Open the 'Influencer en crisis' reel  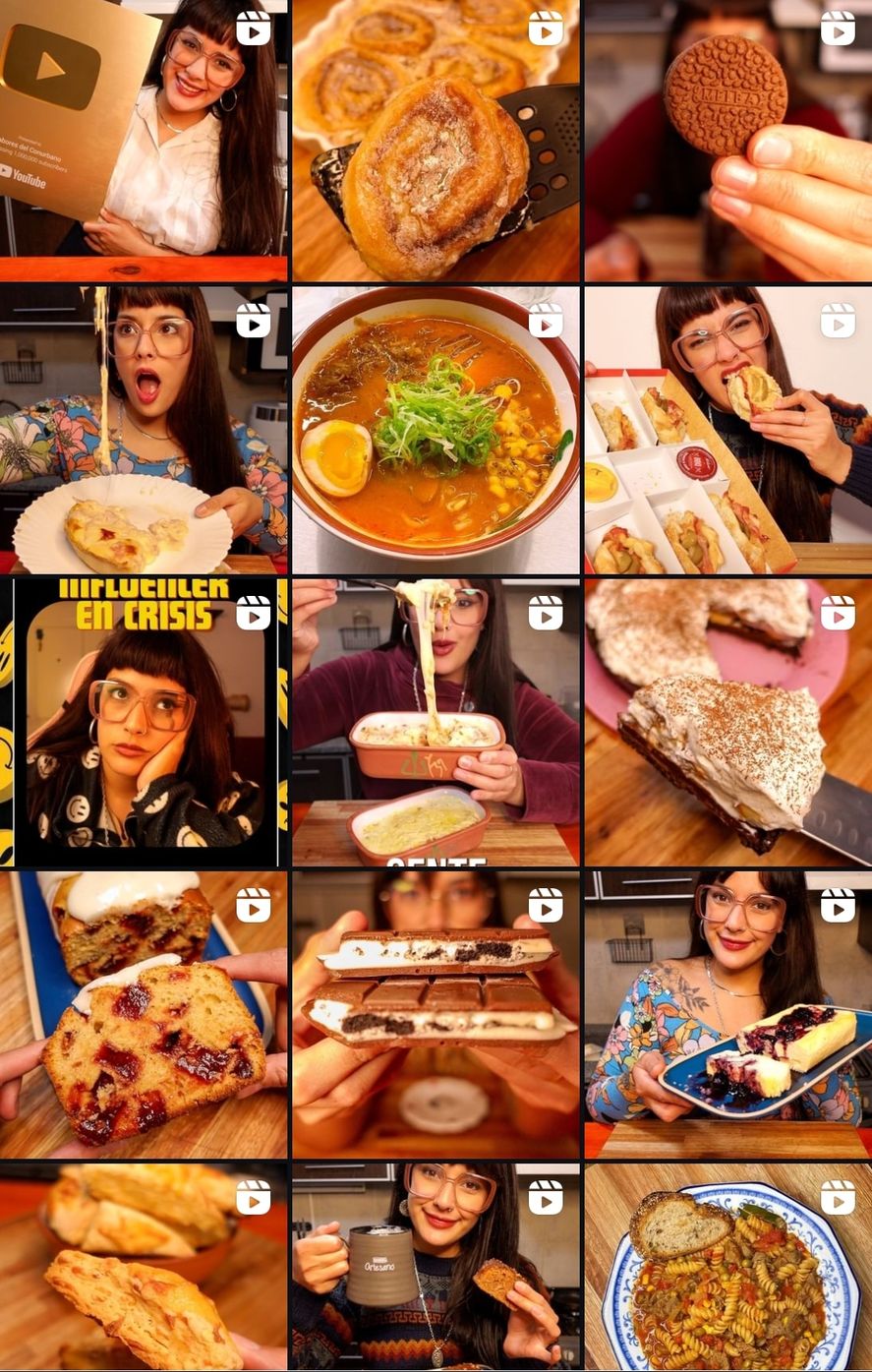point(144,722)
